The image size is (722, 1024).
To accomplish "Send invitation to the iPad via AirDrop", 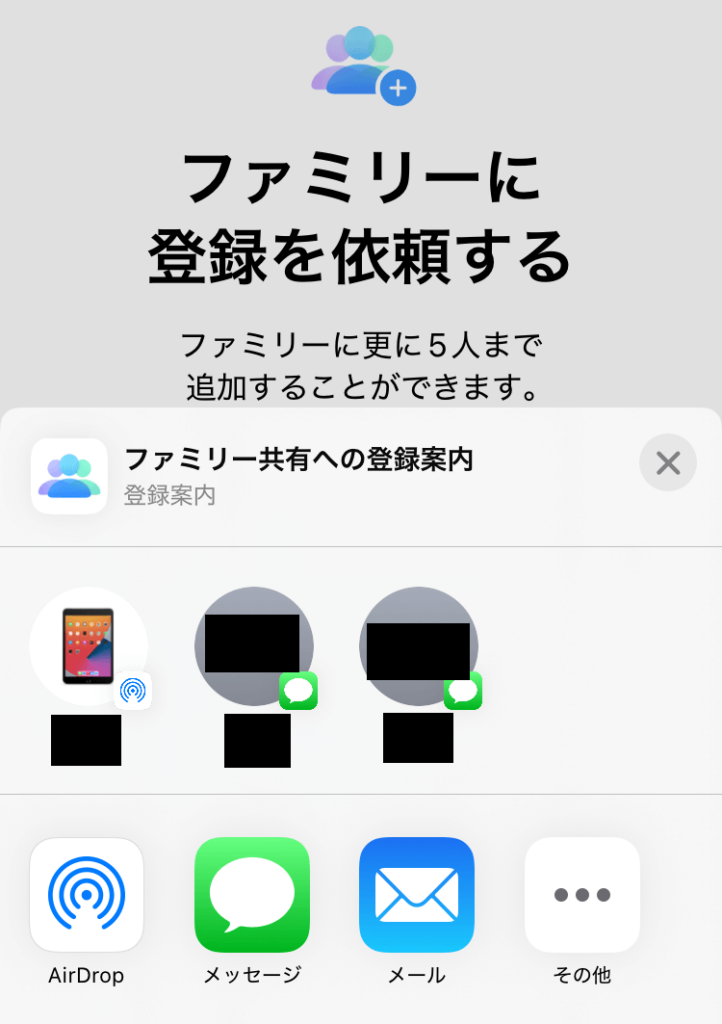I will coord(89,647).
